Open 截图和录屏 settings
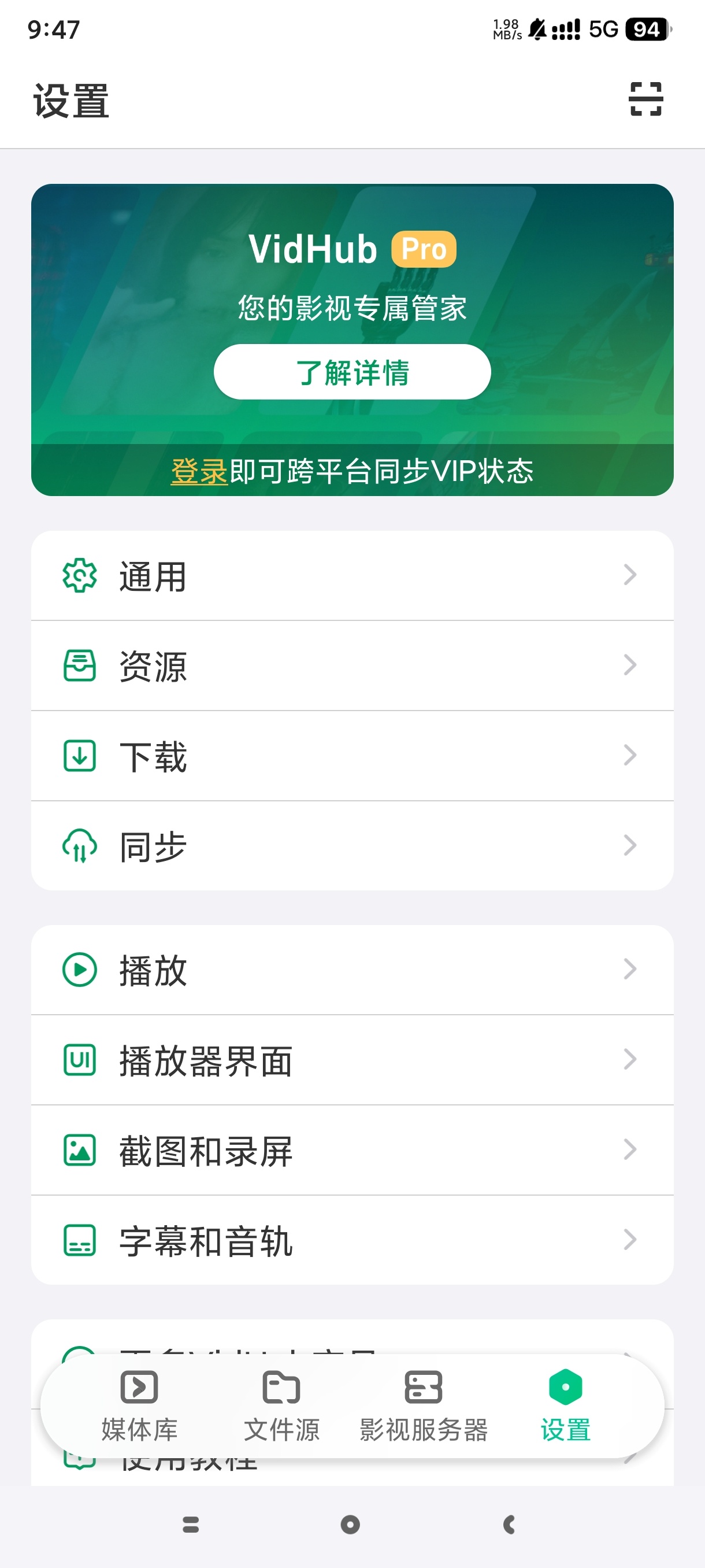The image size is (705, 1568). (x=352, y=1151)
